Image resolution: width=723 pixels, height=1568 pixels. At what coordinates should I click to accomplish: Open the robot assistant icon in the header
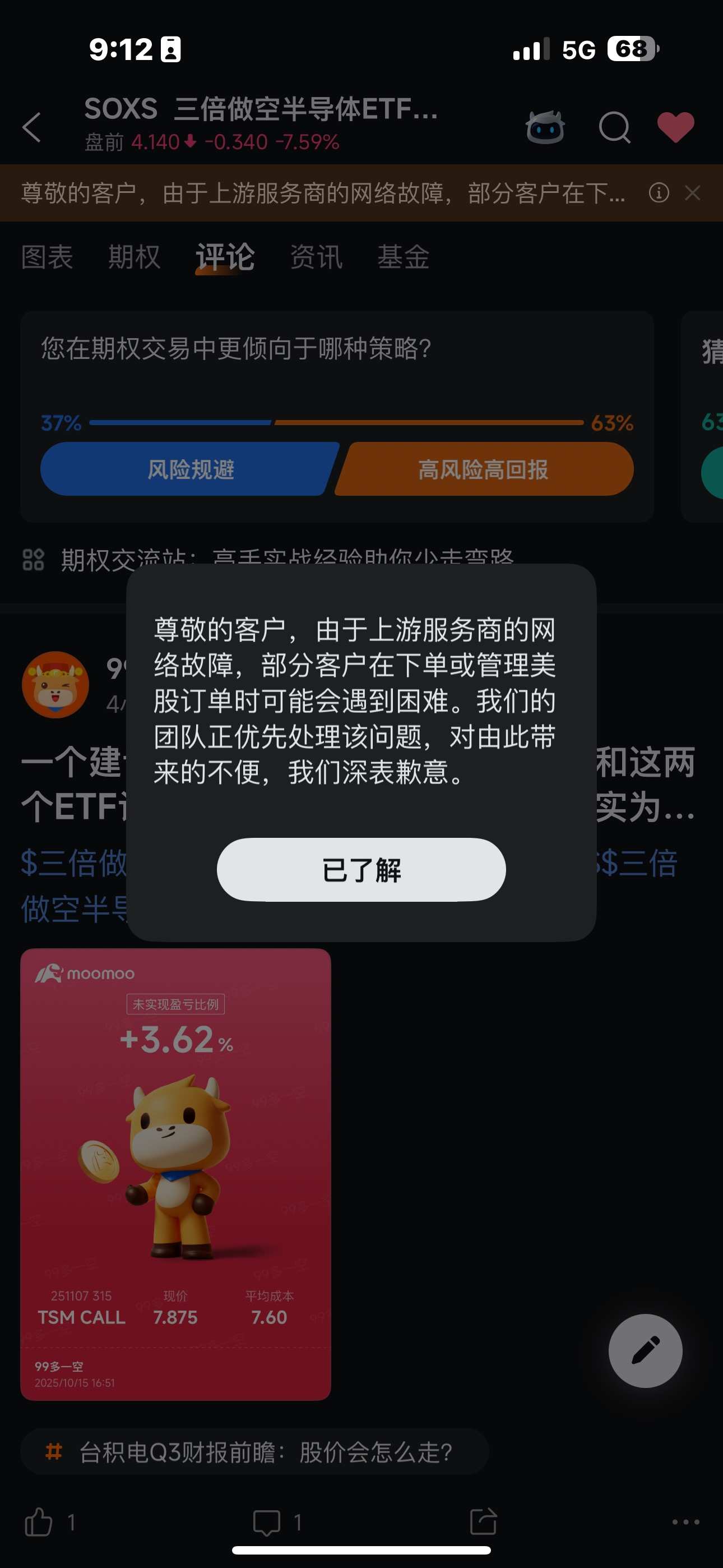tap(545, 127)
